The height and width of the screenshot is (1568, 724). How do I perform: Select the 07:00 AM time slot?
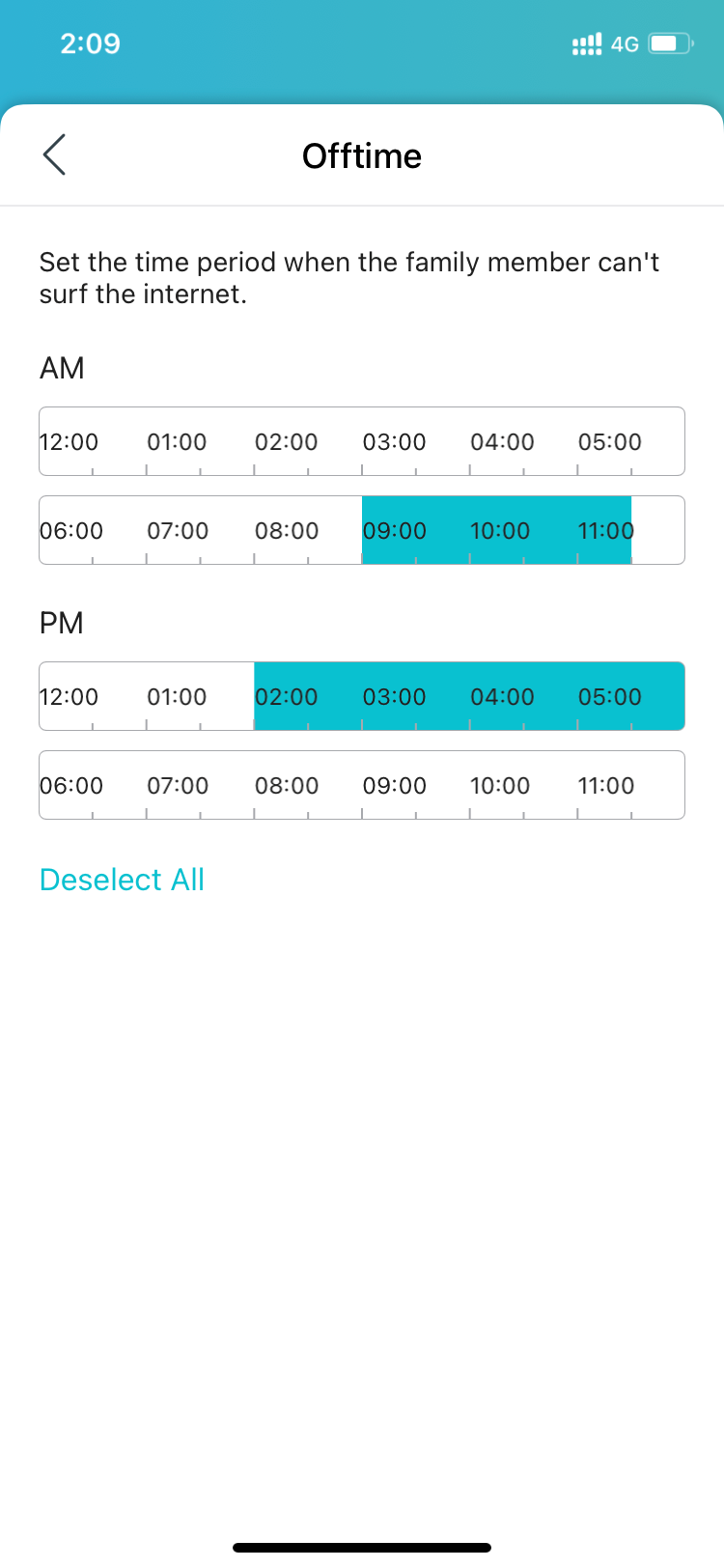(x=200, y=530)
